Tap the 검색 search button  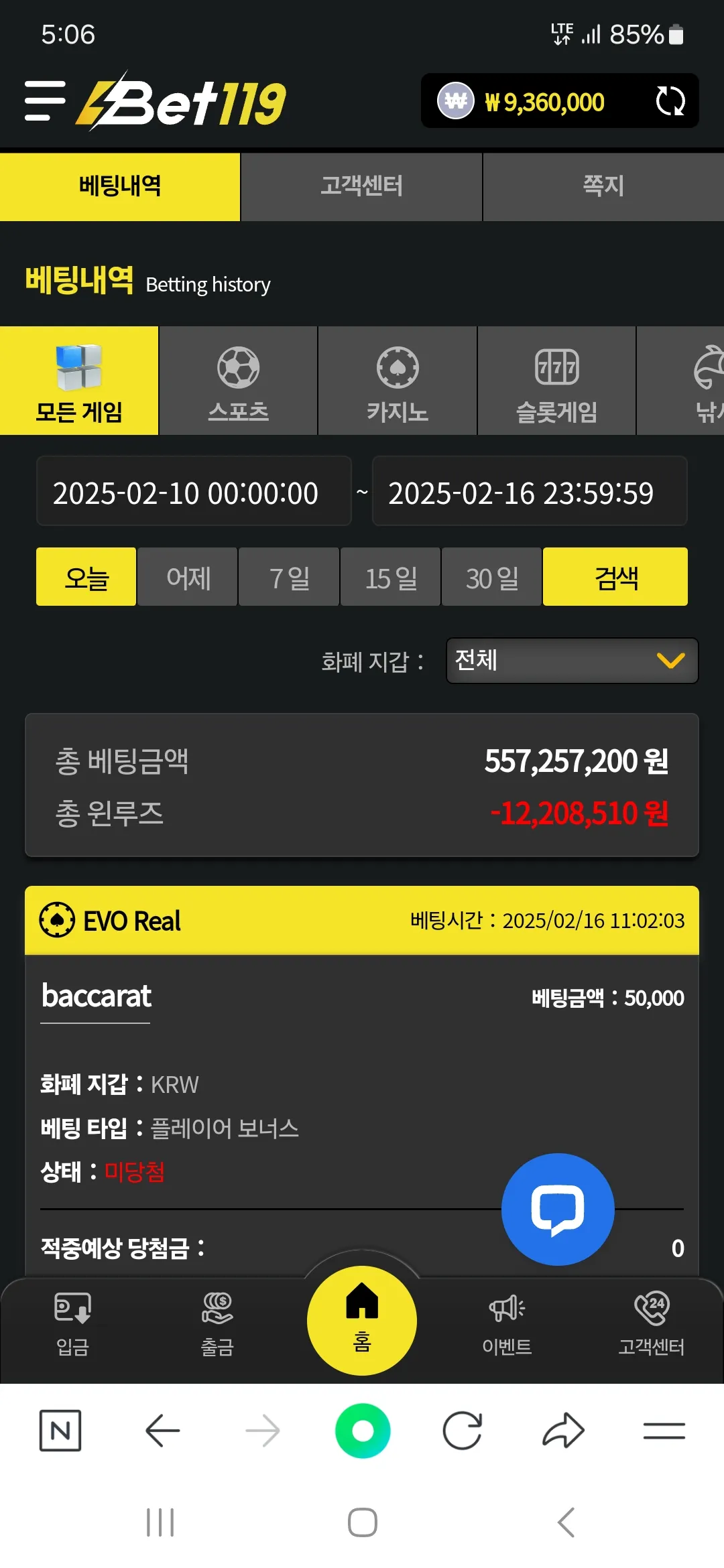[615, 577]
